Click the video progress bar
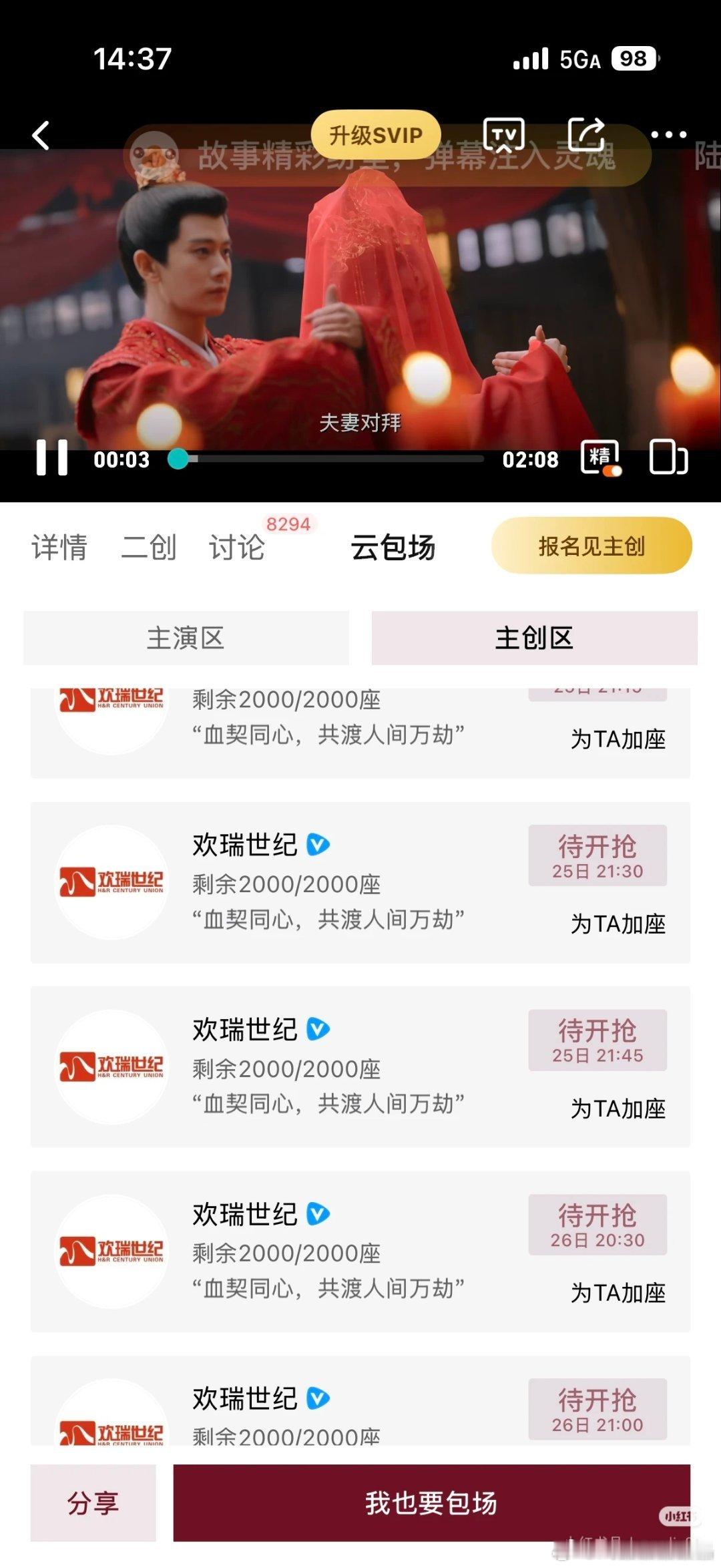 [x=327, y=458]
